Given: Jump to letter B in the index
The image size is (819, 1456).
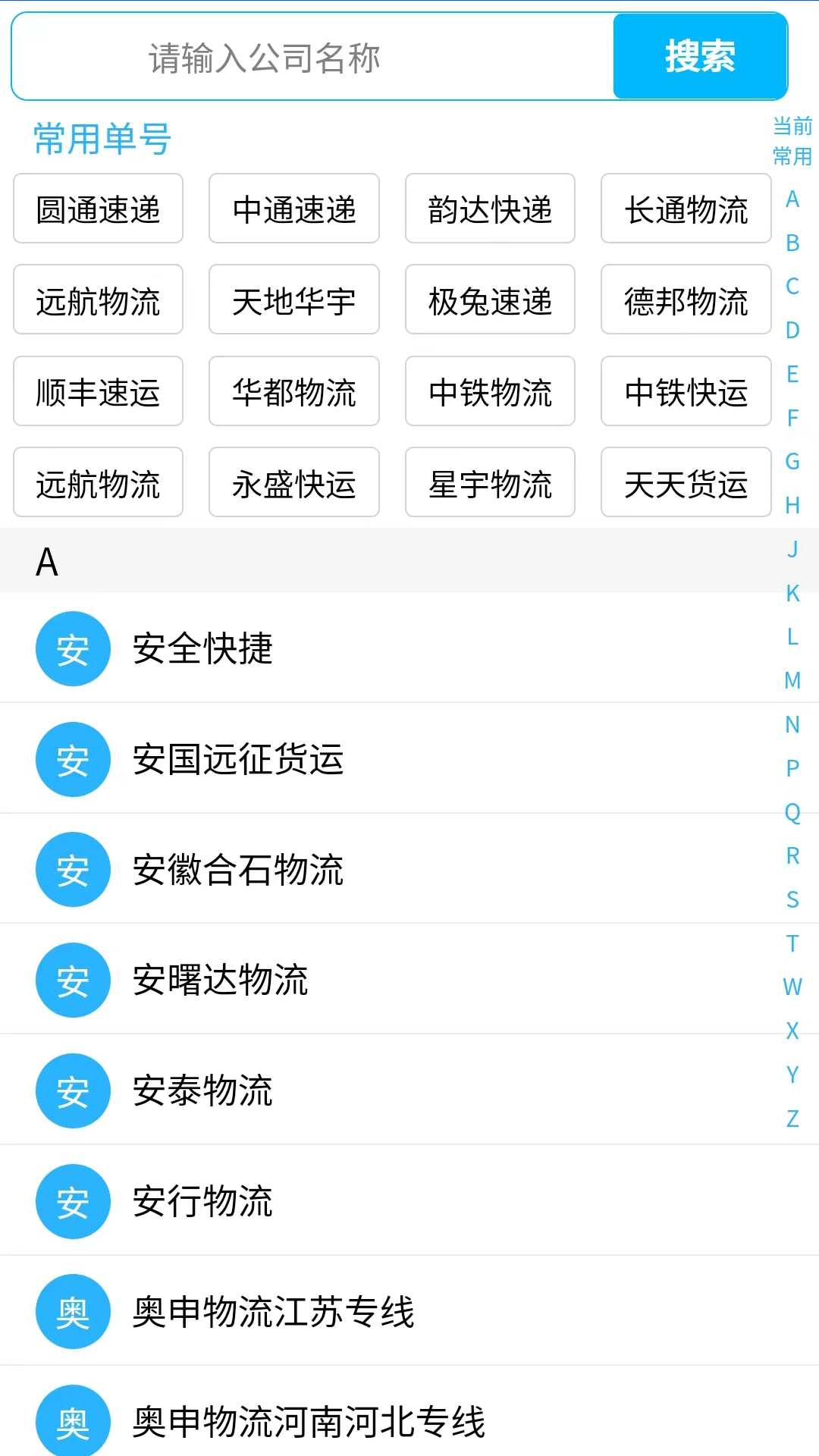Looking at the screenshot, I should click(793, 243).
